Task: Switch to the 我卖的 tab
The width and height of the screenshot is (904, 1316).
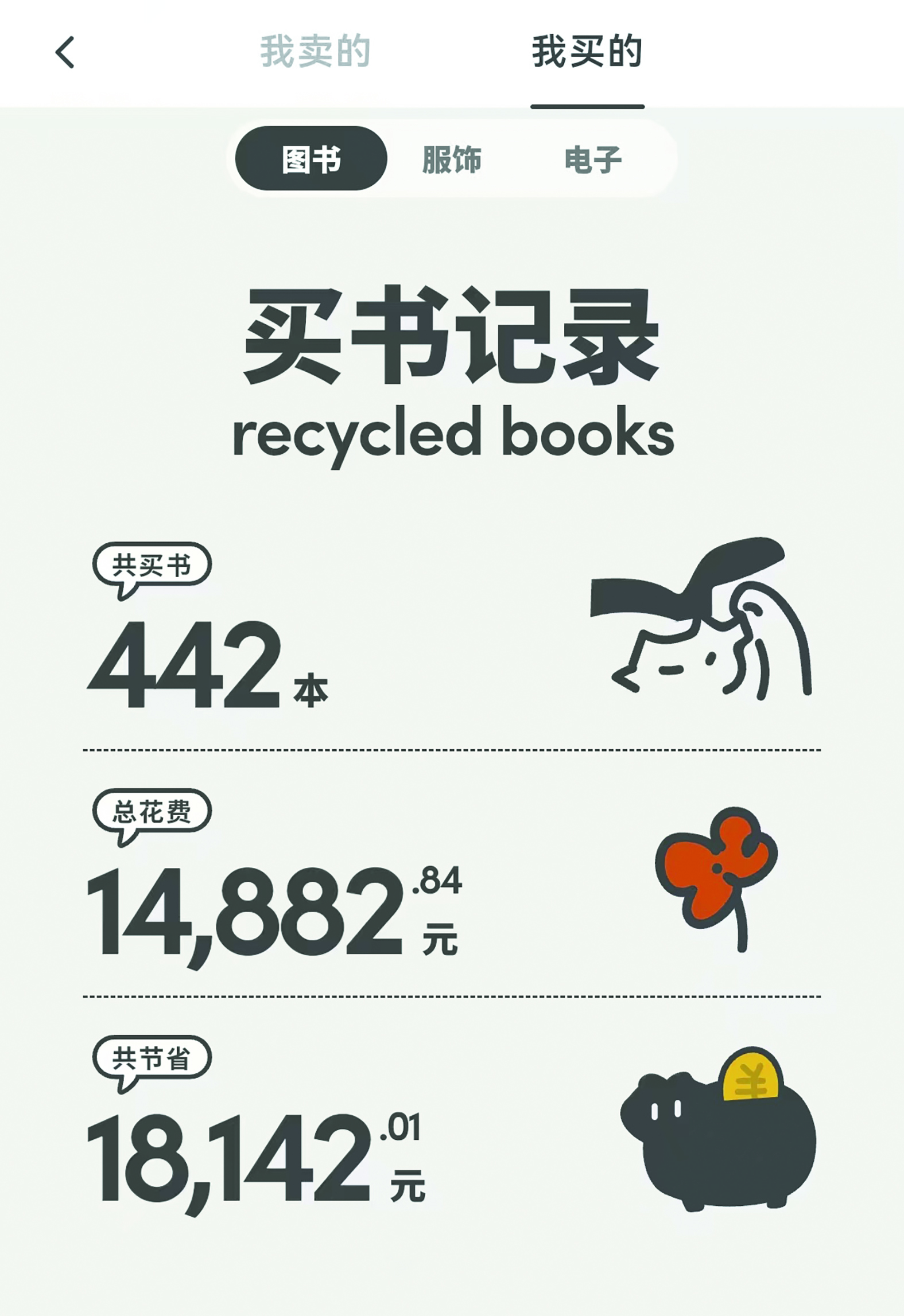Action: (x=315, y=52)
